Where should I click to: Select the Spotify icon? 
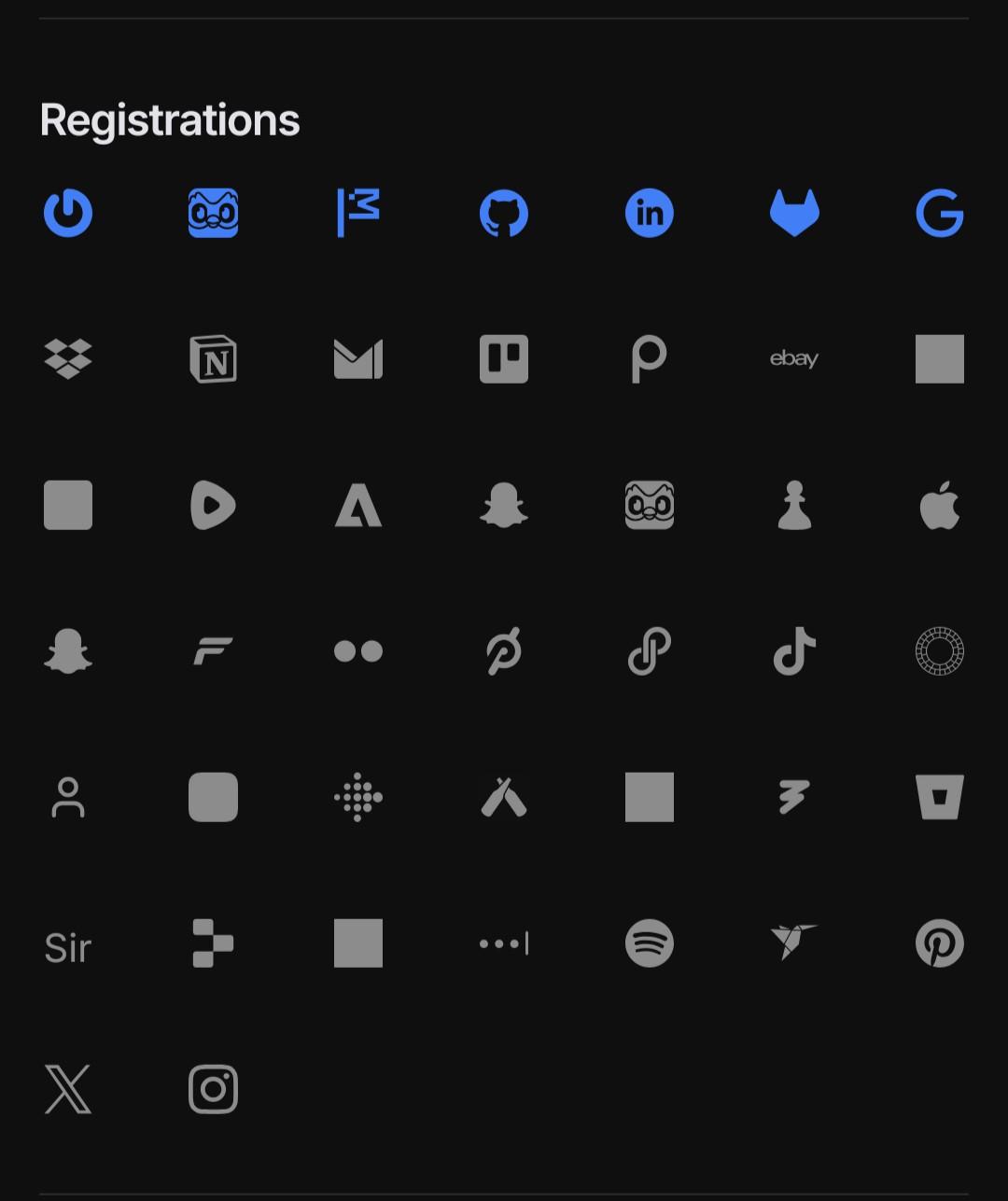tap(649, 943)
